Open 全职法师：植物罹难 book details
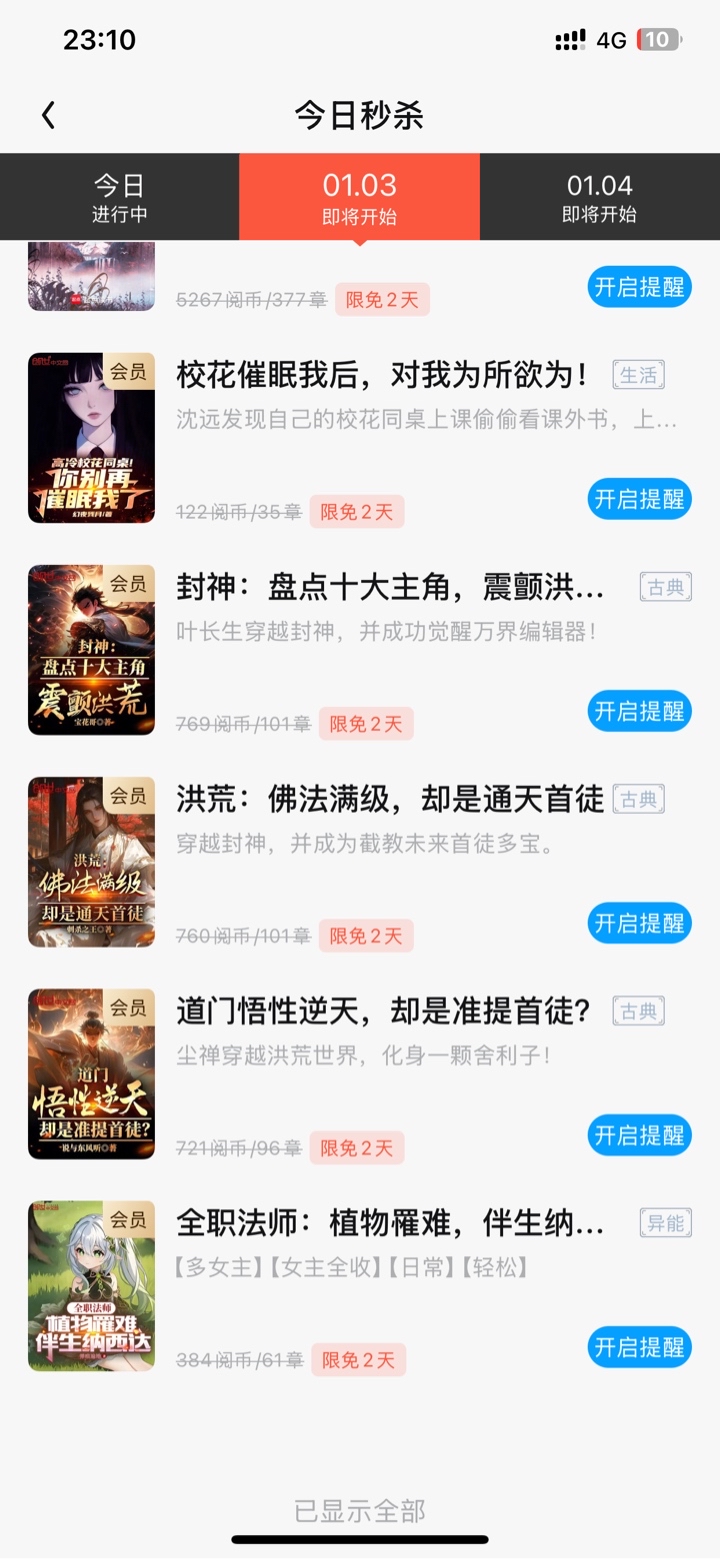Screen dimensions: 720x1559 tap(390, 1224)
